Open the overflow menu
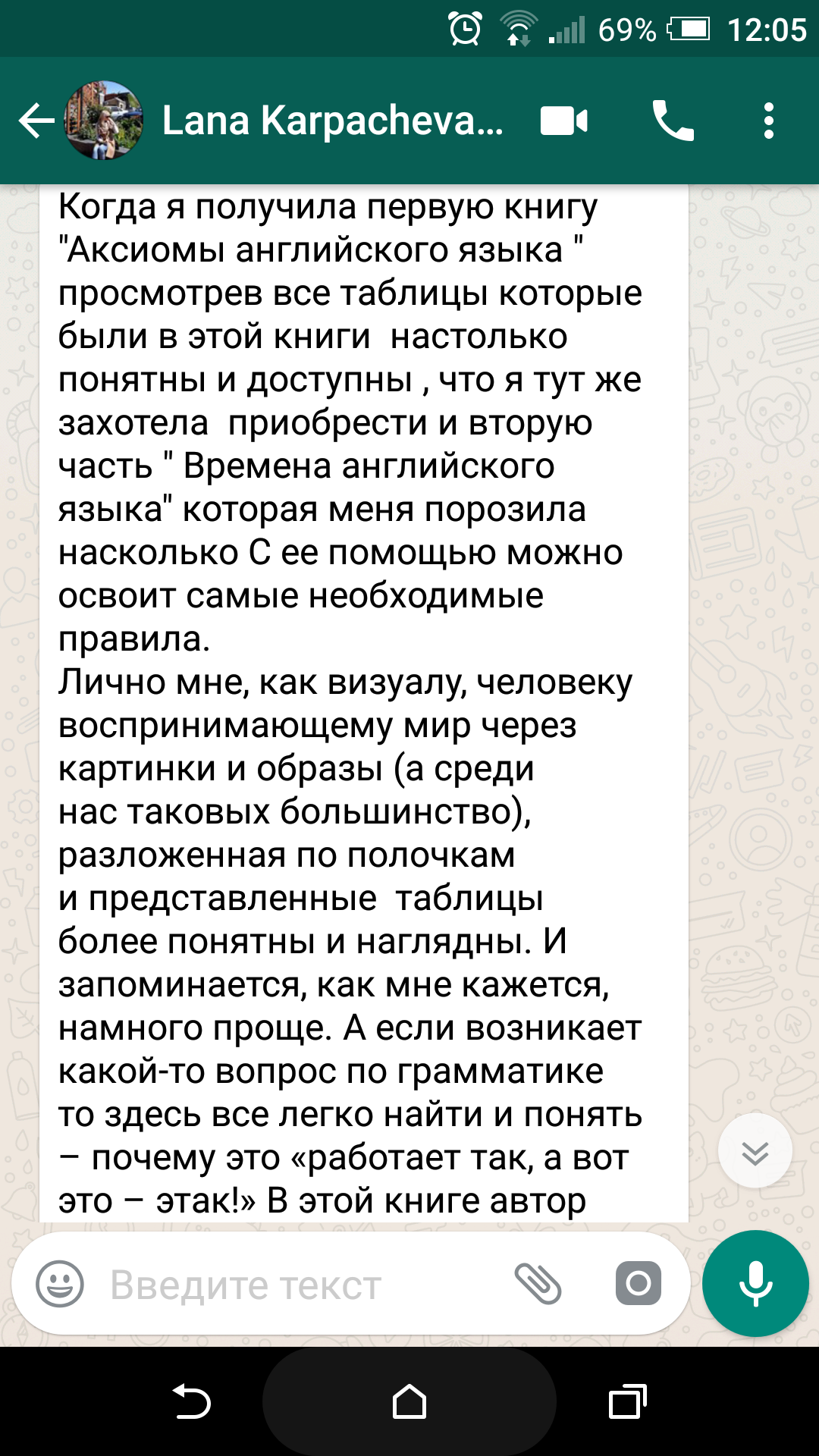This screenshot has width=819, height=1456. click(x=768, y=121)
